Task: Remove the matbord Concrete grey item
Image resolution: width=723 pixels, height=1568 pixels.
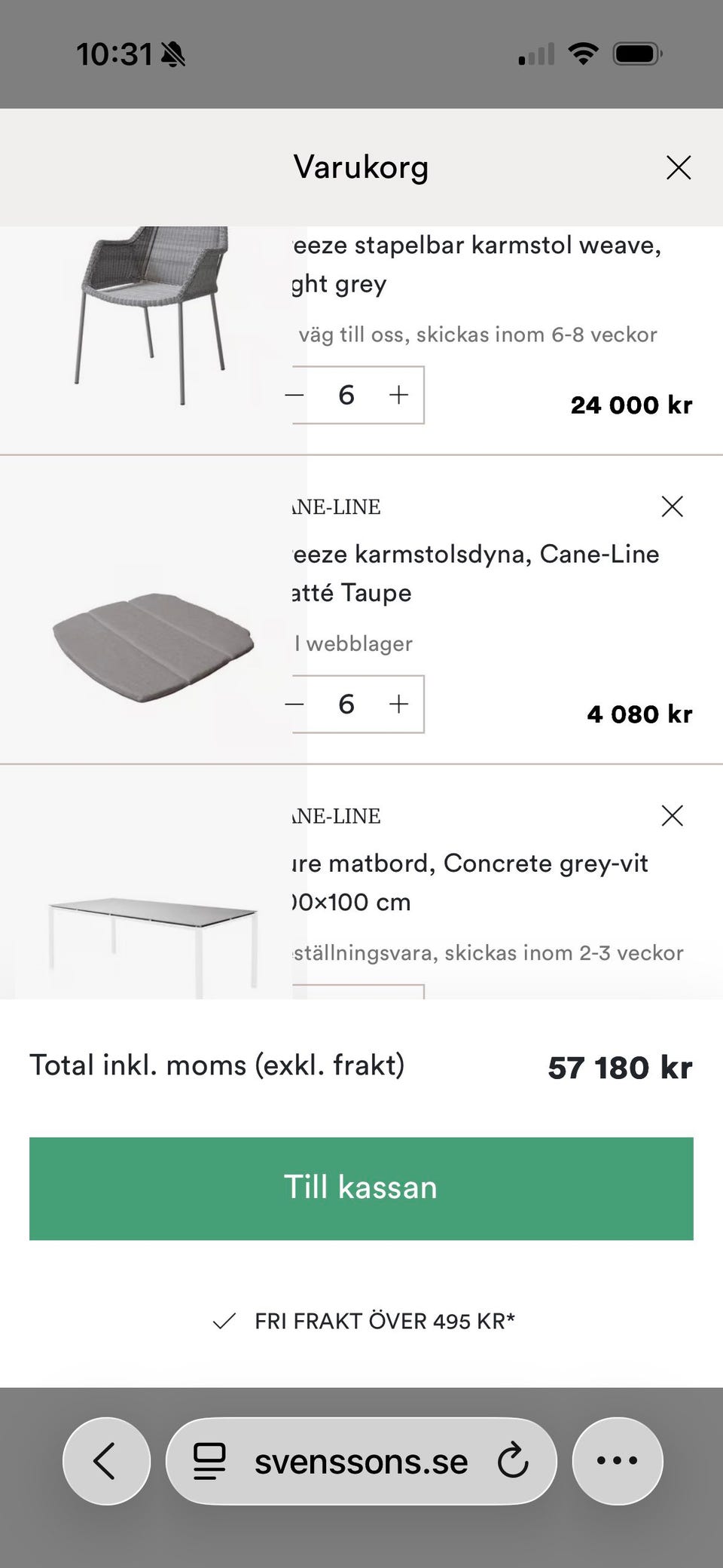Action: pos(673,815)
